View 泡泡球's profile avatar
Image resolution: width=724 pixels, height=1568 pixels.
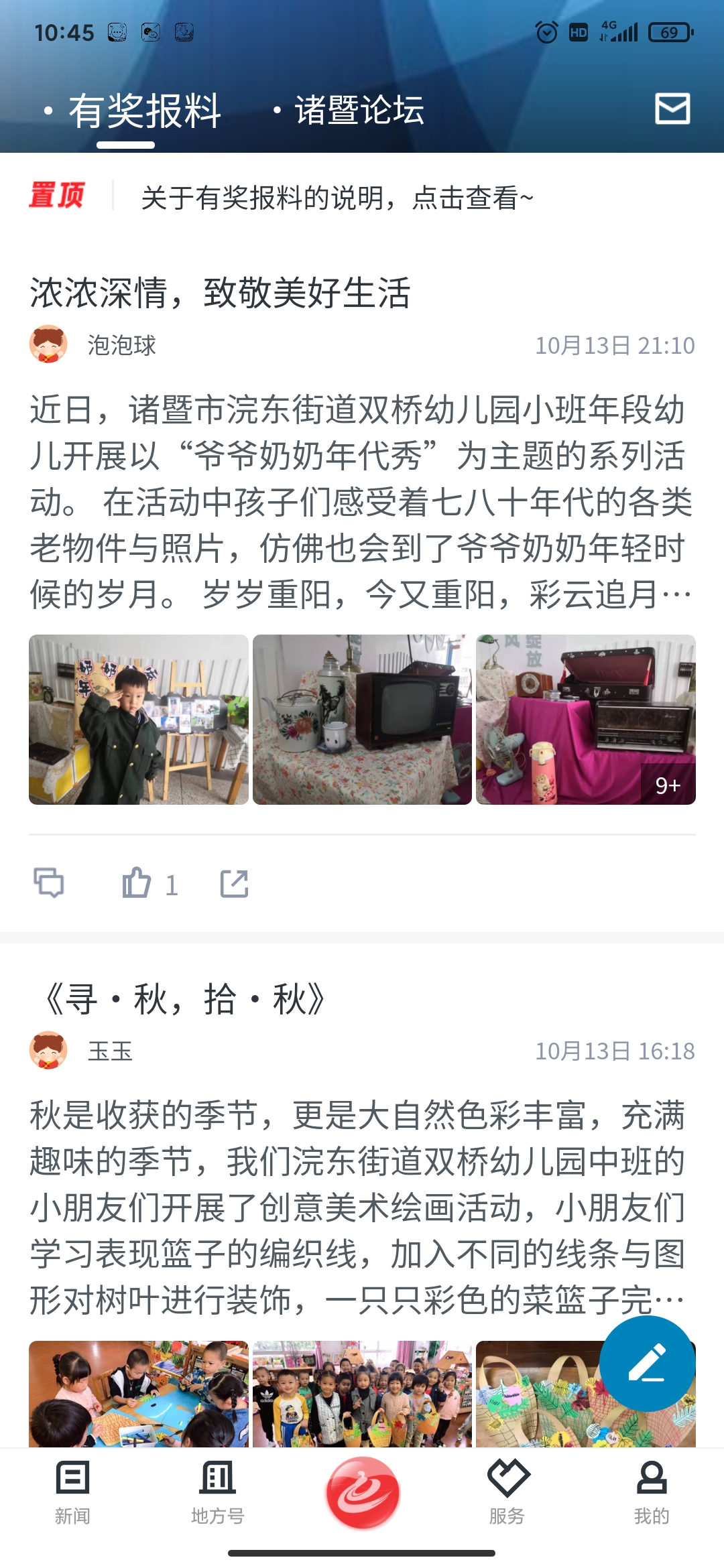[x=48, y=344]
